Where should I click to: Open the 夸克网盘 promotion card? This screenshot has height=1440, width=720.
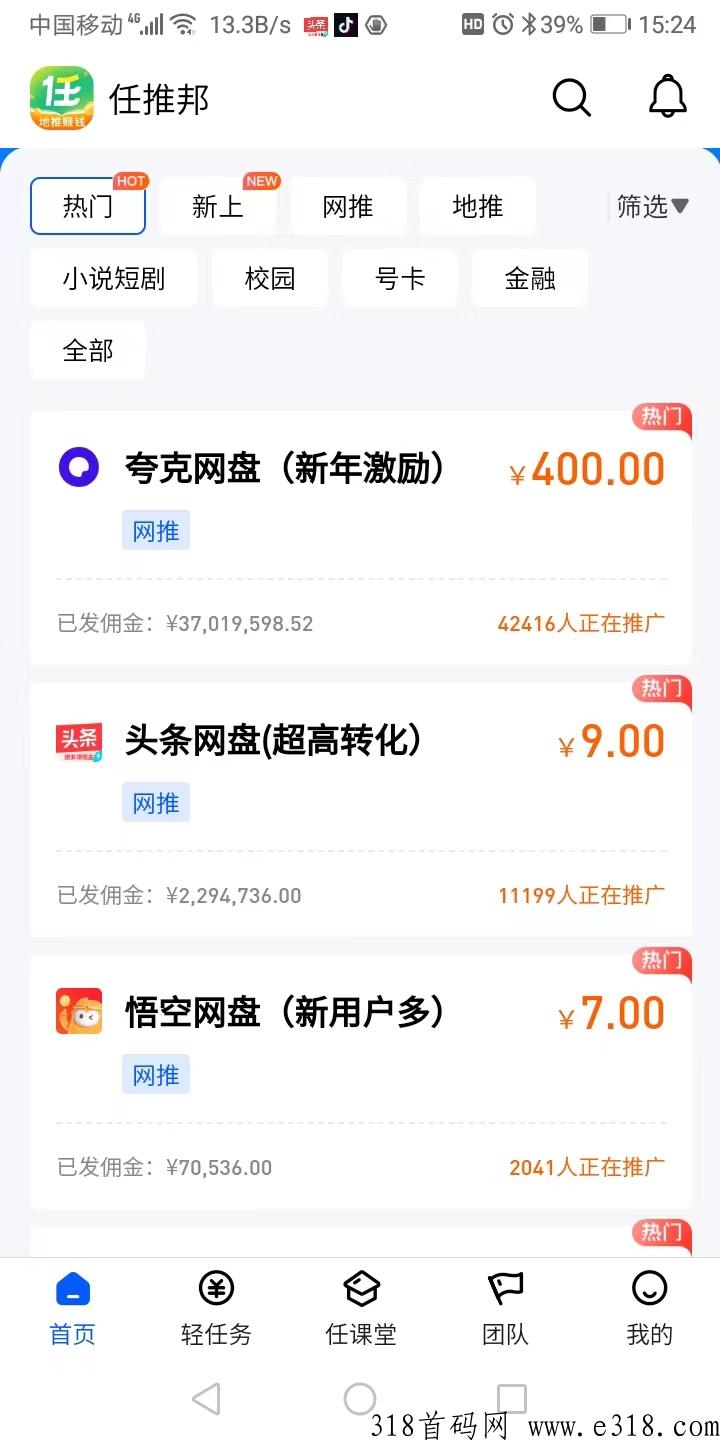[x=360, y=538]
